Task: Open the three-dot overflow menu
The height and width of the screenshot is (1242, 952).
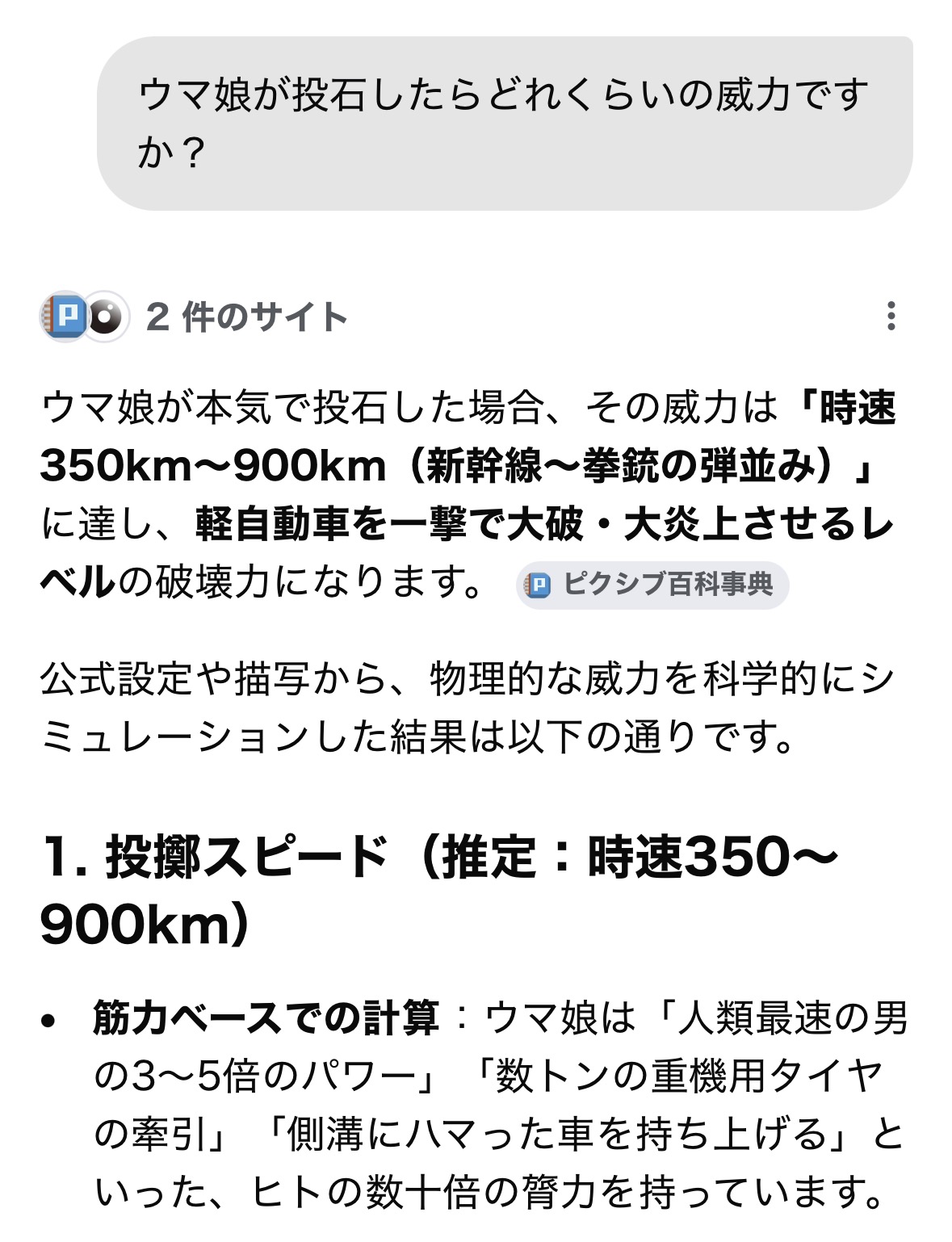Action: coord(891,316)
